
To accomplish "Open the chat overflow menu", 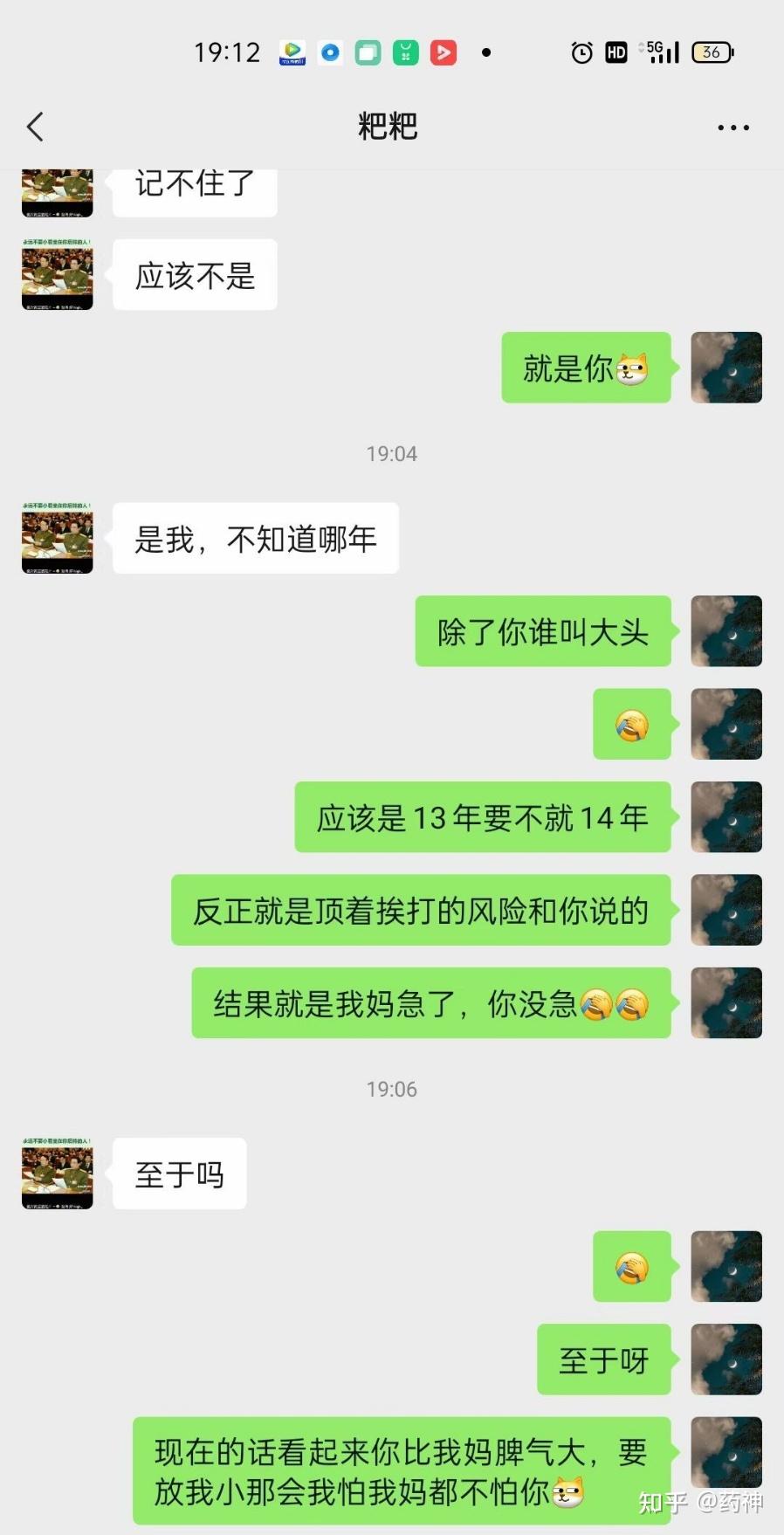I will [x=732, y=127].
